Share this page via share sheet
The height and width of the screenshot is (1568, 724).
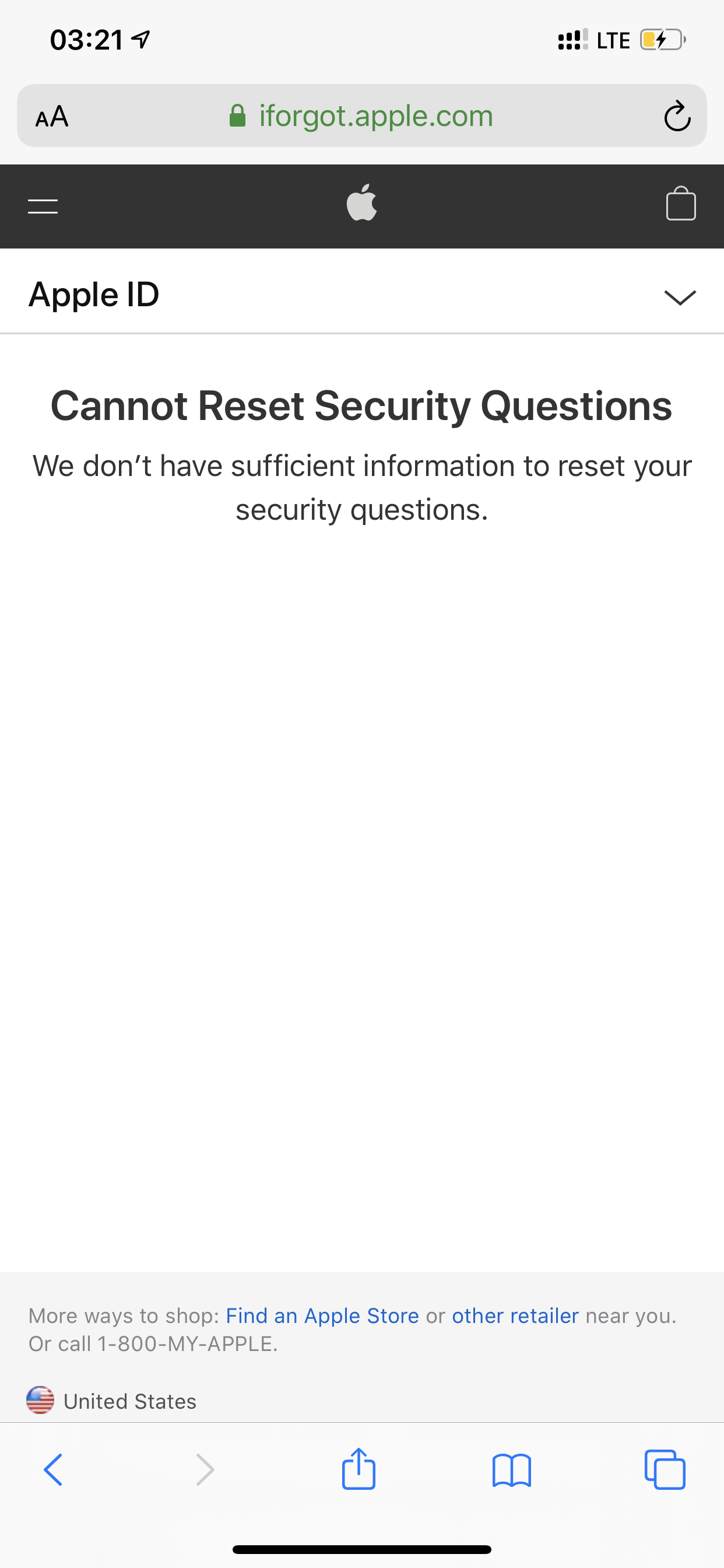point(359,1470)
